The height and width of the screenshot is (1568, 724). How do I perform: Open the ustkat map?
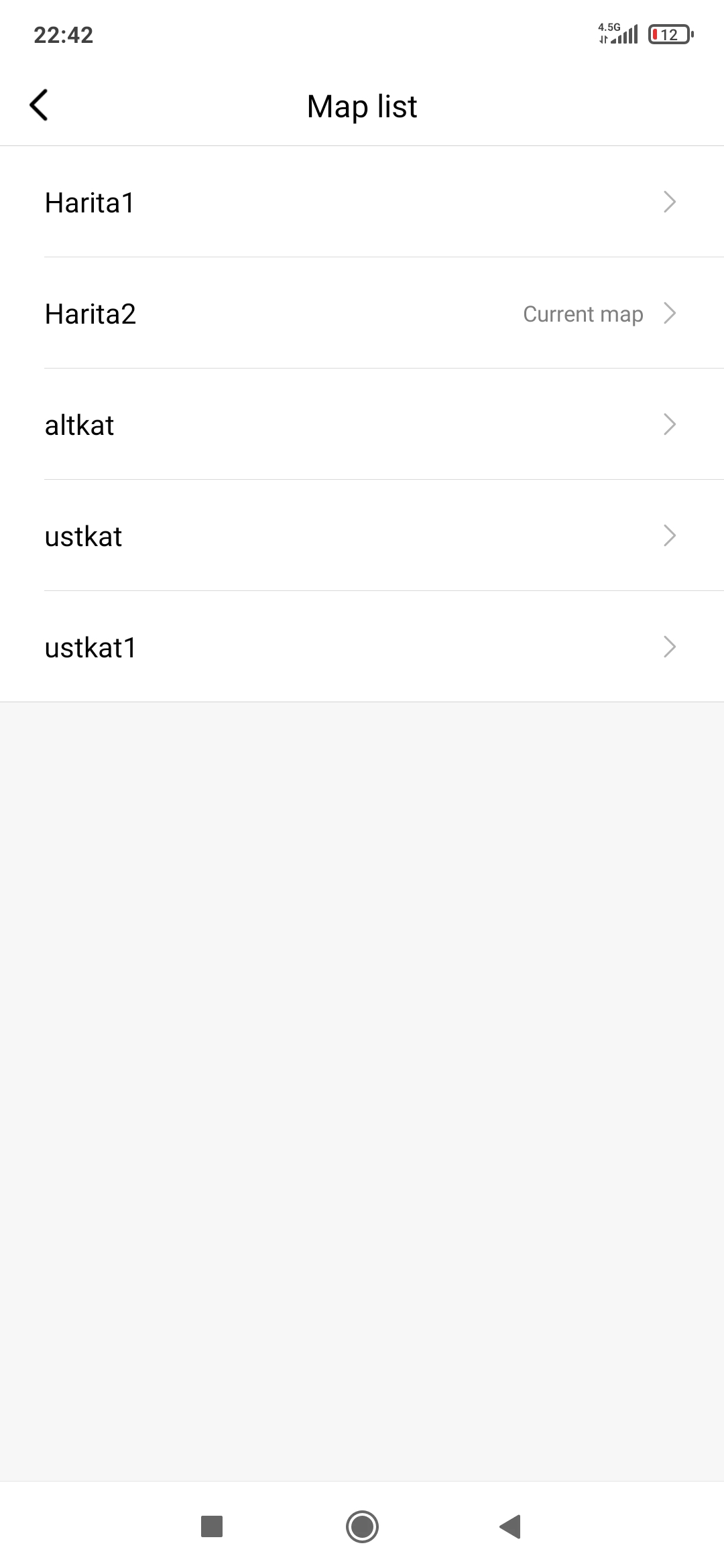[362, 535]
